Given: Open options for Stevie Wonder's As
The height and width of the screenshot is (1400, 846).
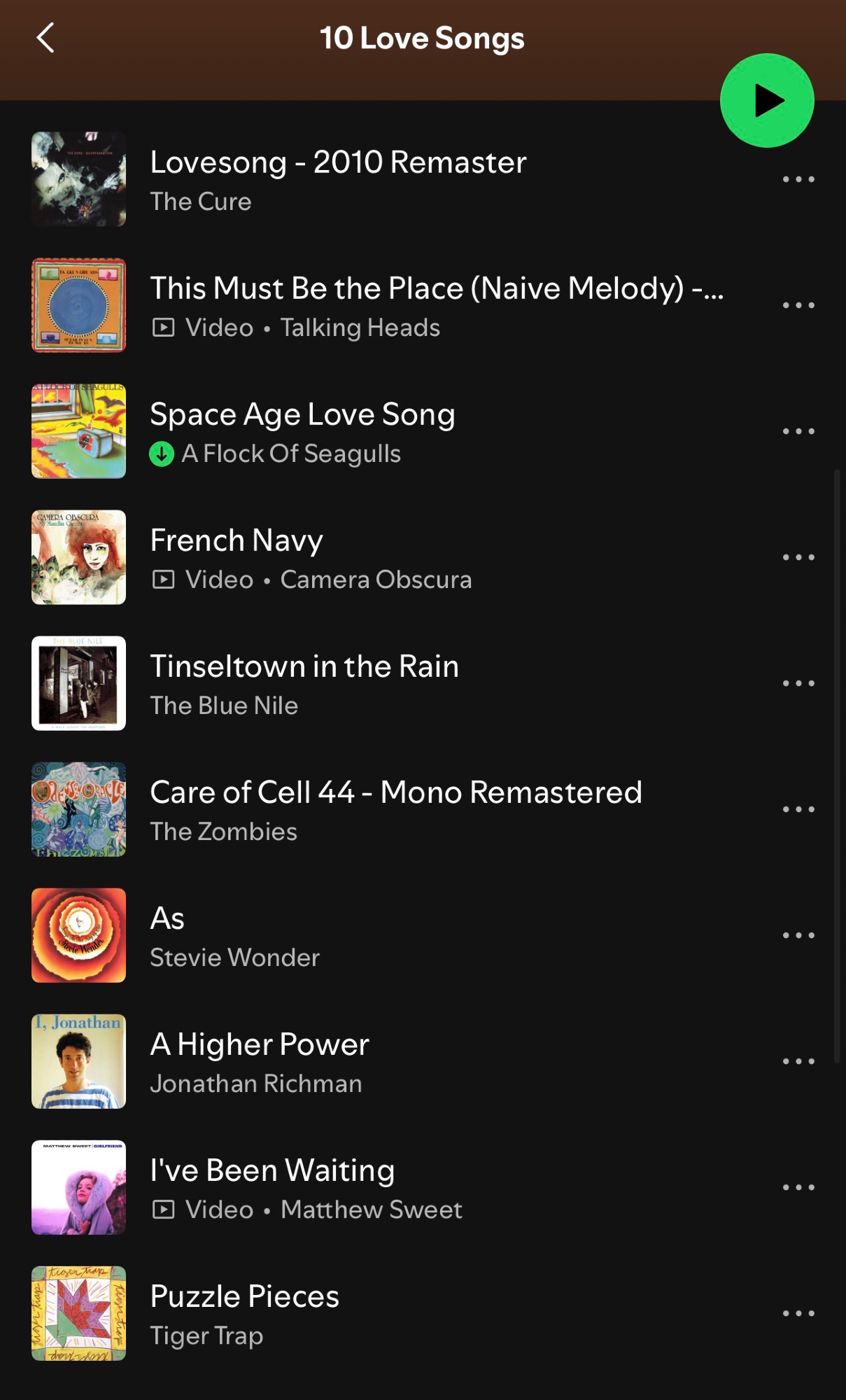Looking at the screenshot, I should tap(798, 936).
